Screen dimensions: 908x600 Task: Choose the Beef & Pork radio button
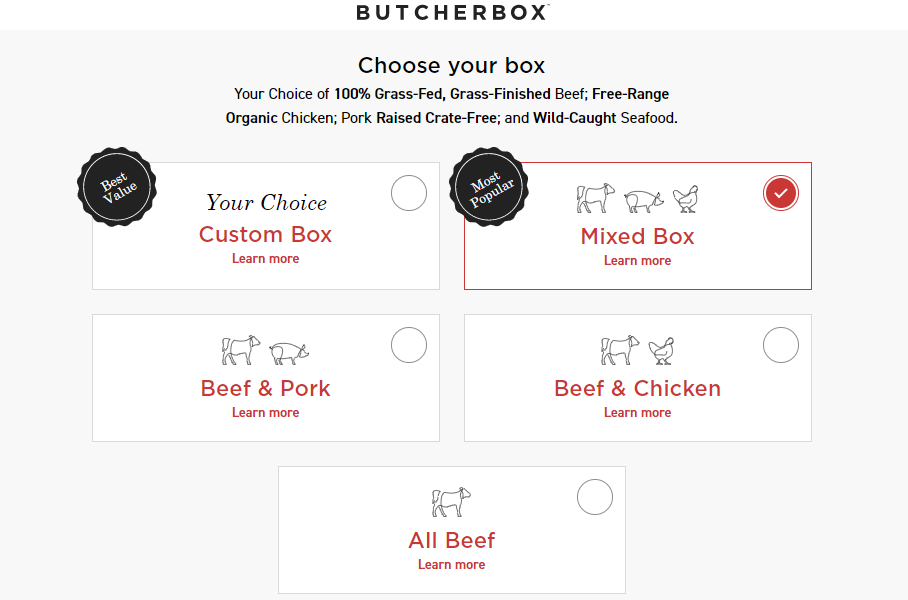(409, 345)
